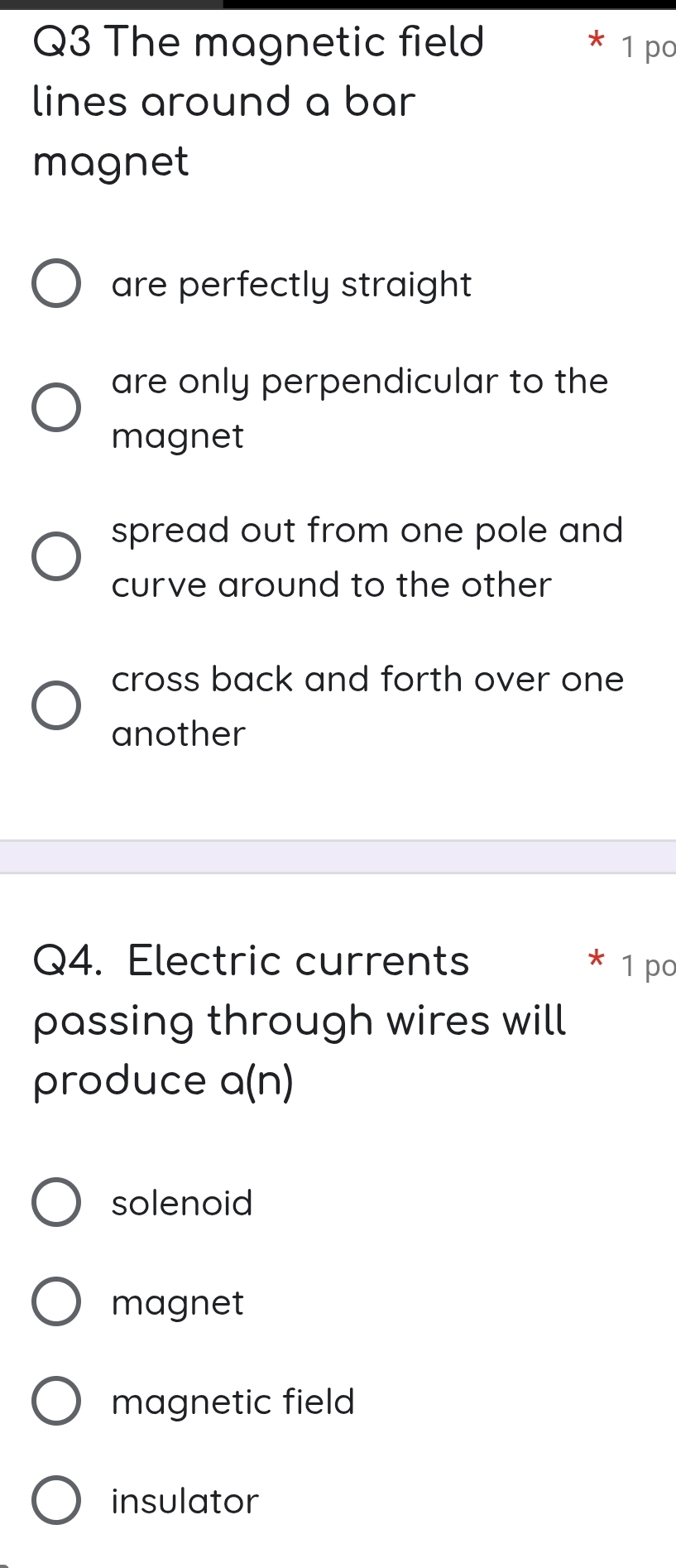Choose 'are only perpendicular to the magnet'

click(56, 407)
